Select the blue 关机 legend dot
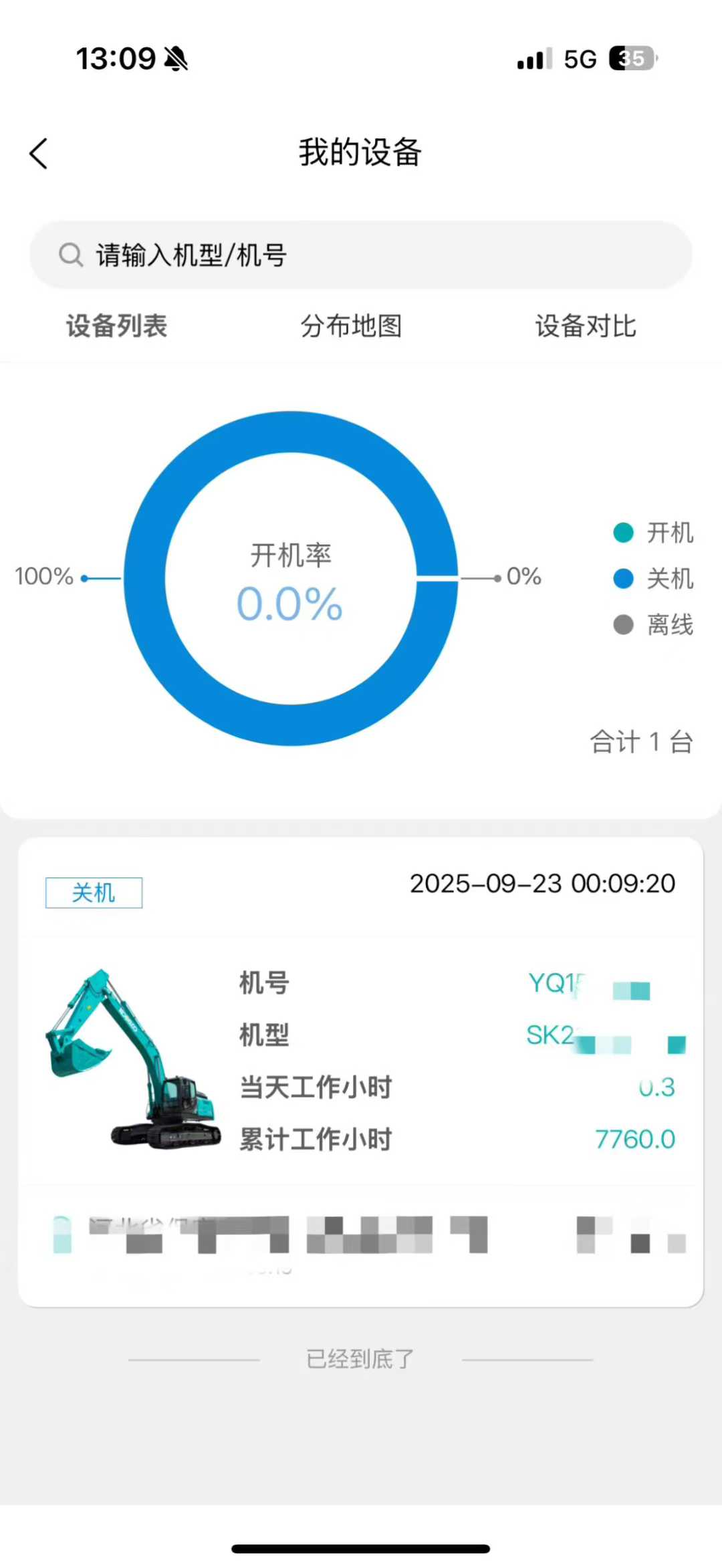Screen dimensions: 722x1568 622,579
